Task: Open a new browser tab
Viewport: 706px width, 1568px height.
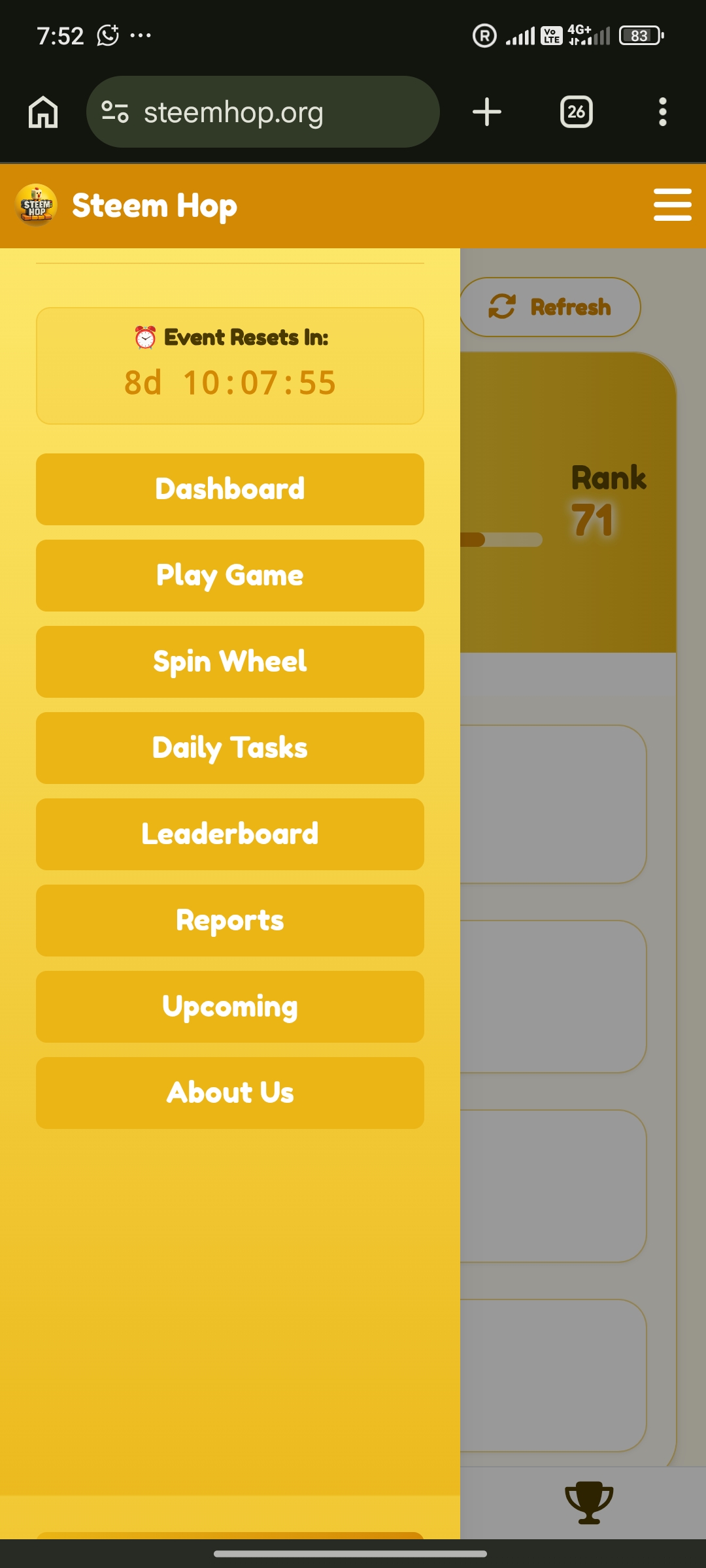Action: click(487, 112)
